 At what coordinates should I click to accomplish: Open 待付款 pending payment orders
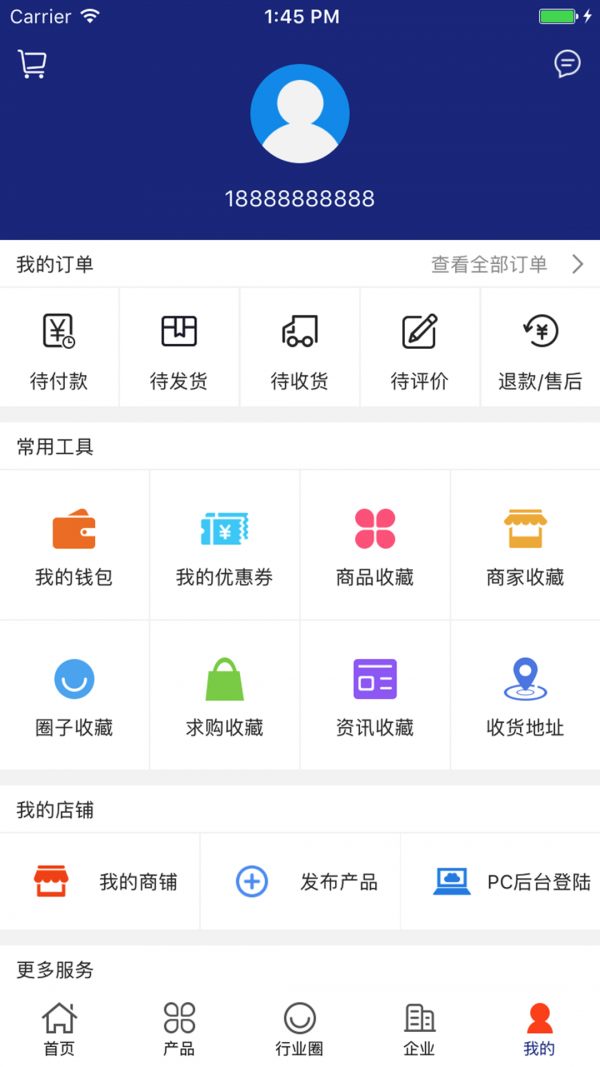(x=59, y=348)
